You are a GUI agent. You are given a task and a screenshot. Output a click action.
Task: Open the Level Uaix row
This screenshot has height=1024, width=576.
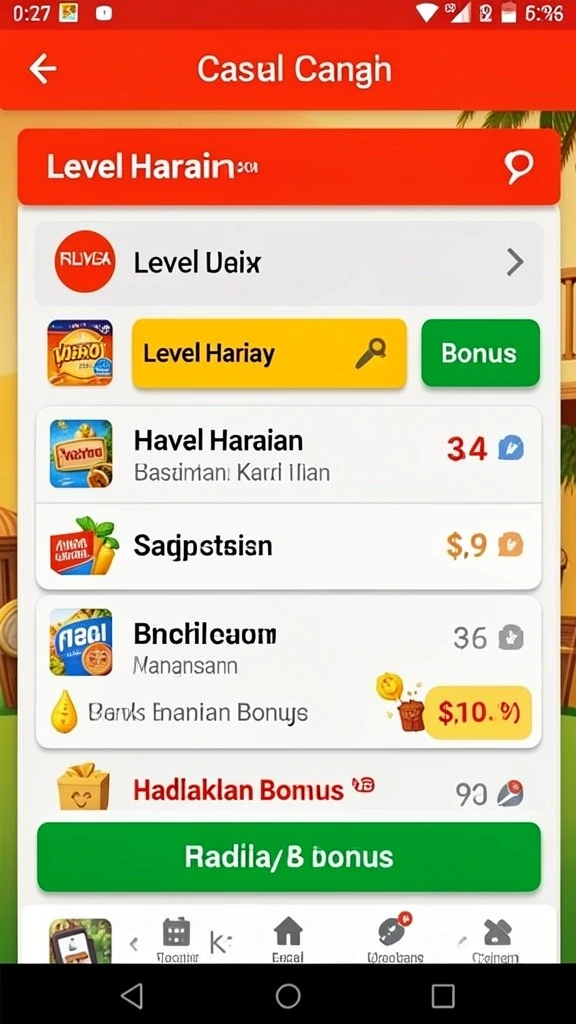288,263
